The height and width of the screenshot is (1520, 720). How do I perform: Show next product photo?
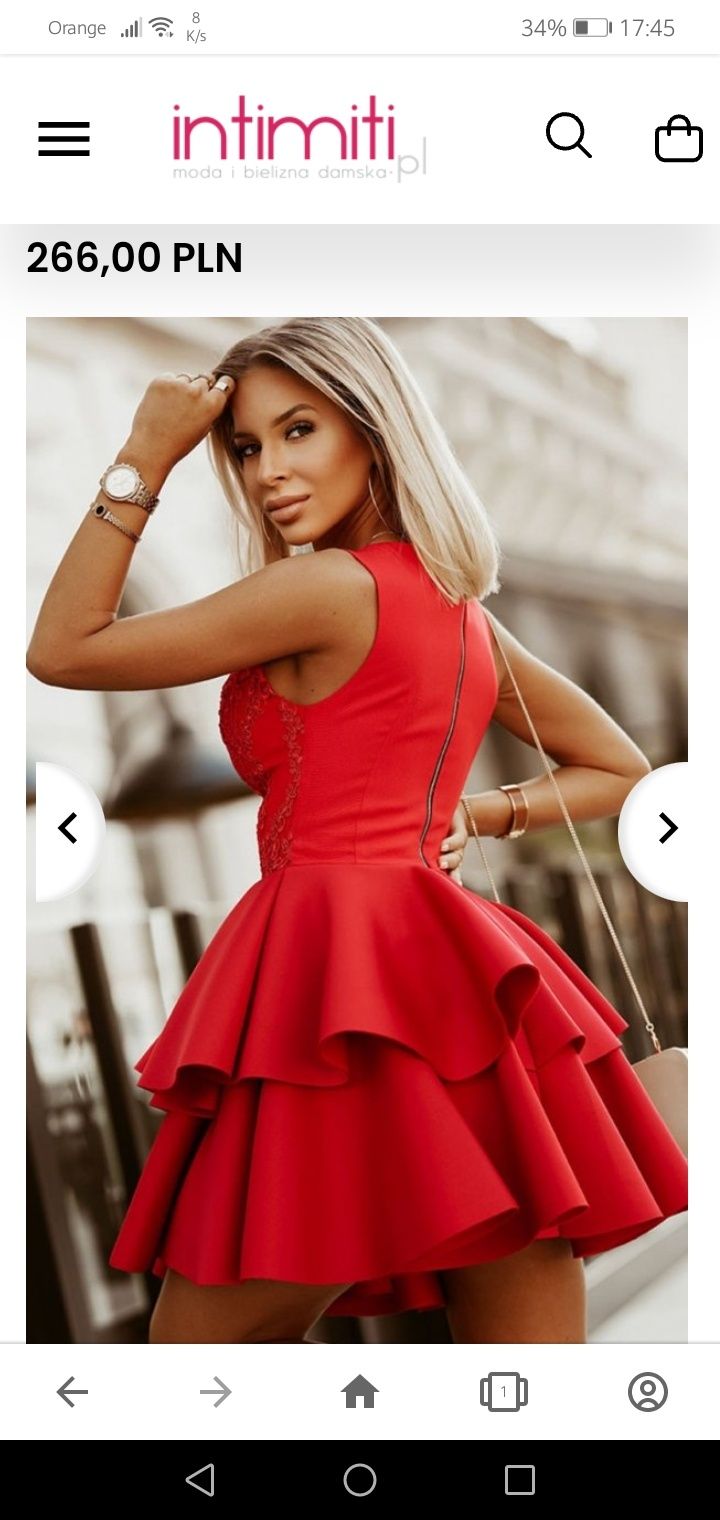(666, 829)
